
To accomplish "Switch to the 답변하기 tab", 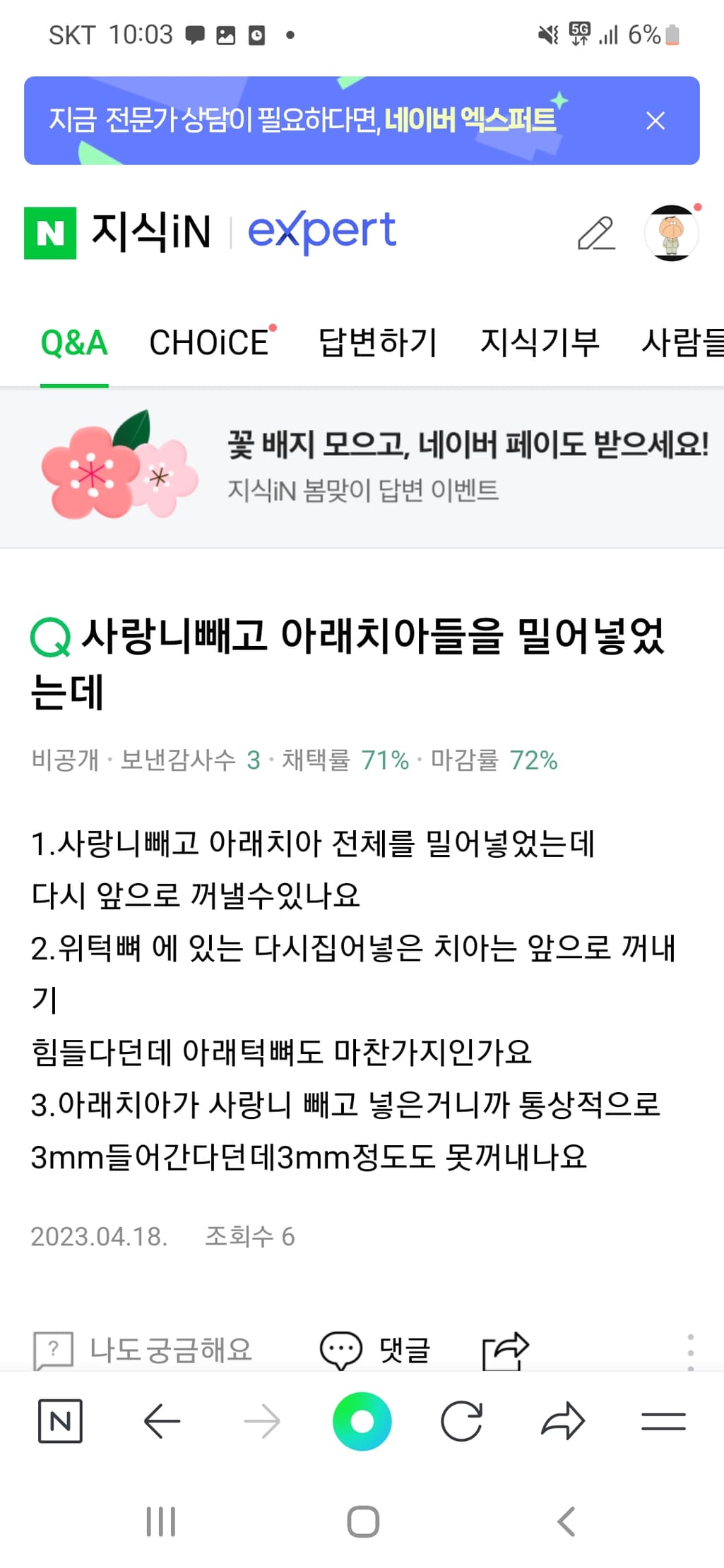I will point(377,344).
